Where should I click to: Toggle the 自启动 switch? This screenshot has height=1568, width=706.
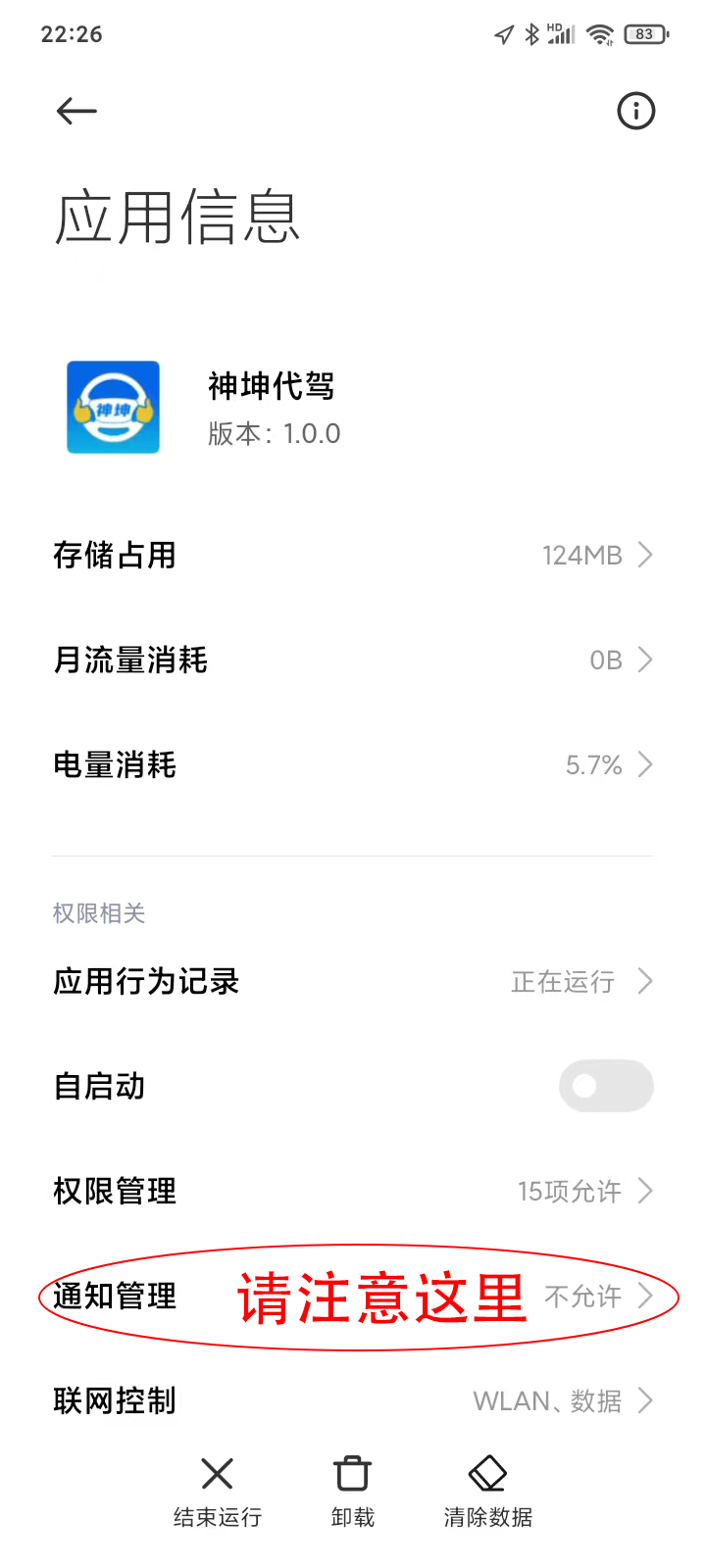tap(606, 1086)
